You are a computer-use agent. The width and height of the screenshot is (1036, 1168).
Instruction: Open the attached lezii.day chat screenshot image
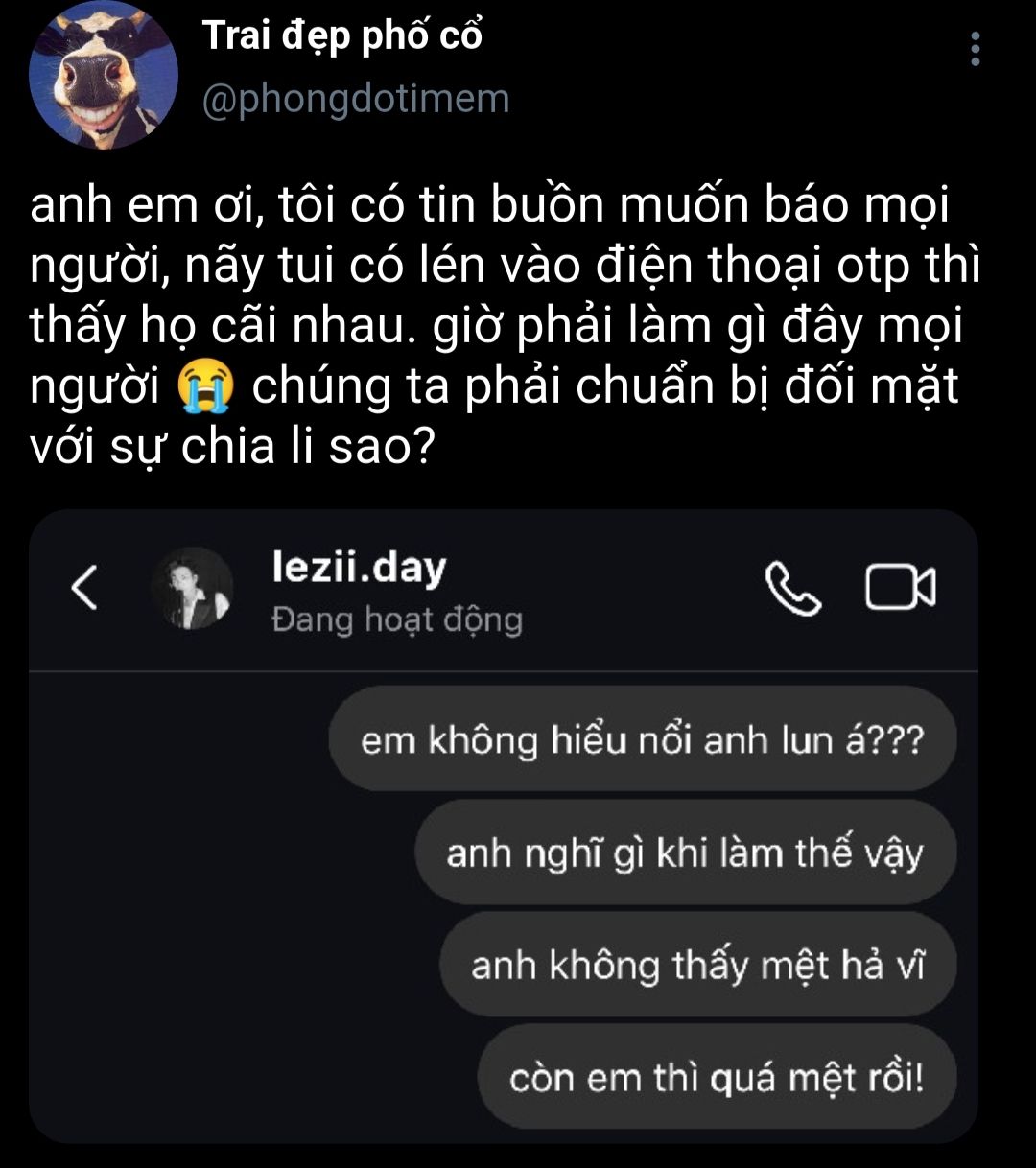pos(504,825)
